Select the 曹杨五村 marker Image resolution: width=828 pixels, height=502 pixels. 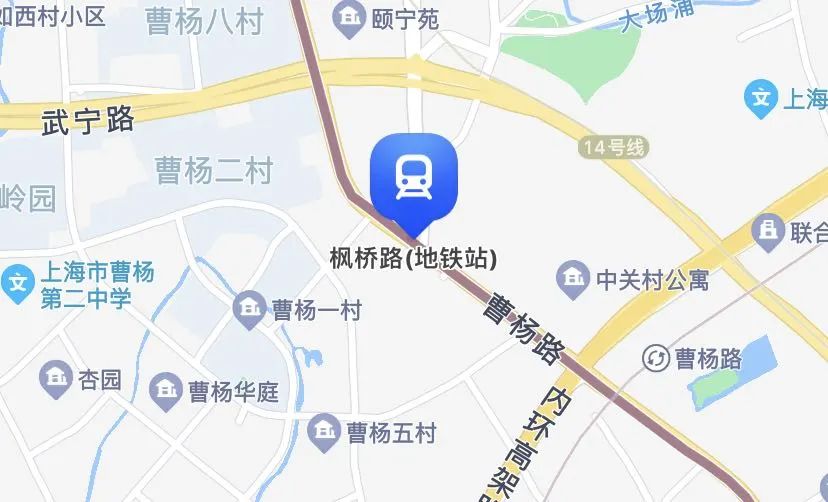coord(323,431)
